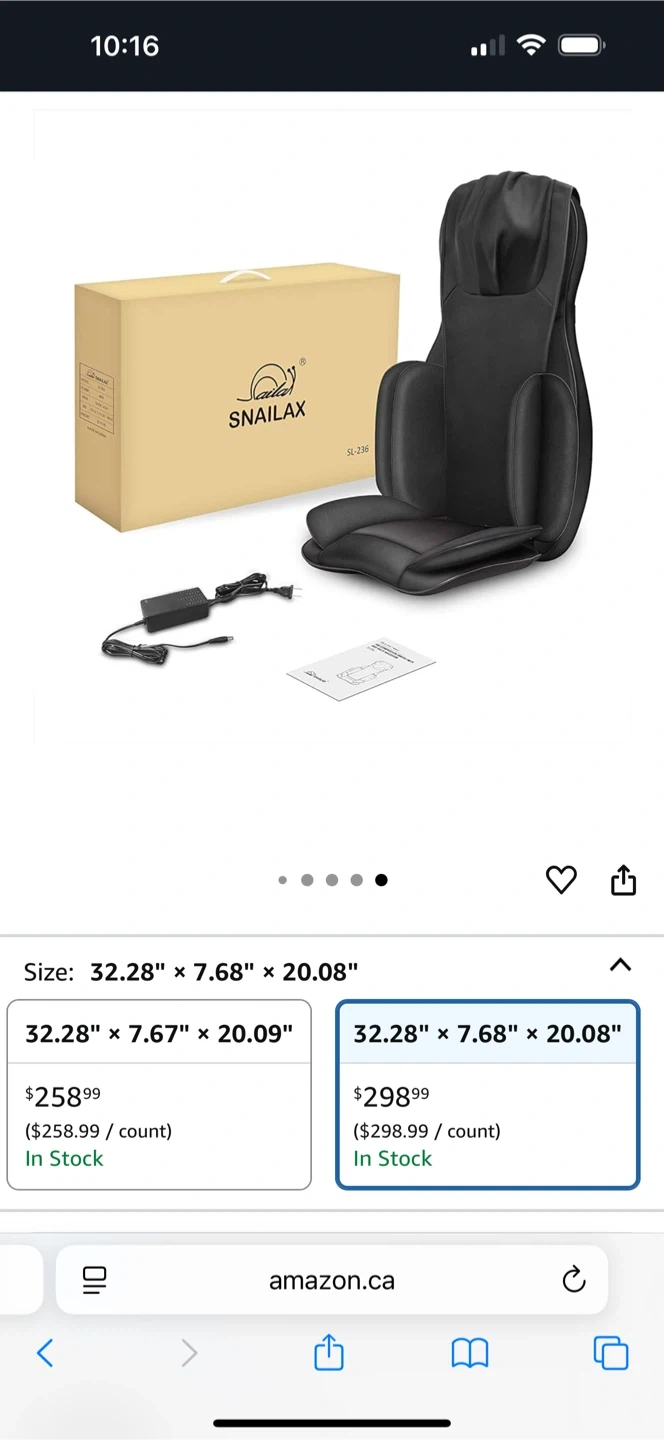Reload the page
Viewport: 664px width, 1440px height.
point(573,1280)
